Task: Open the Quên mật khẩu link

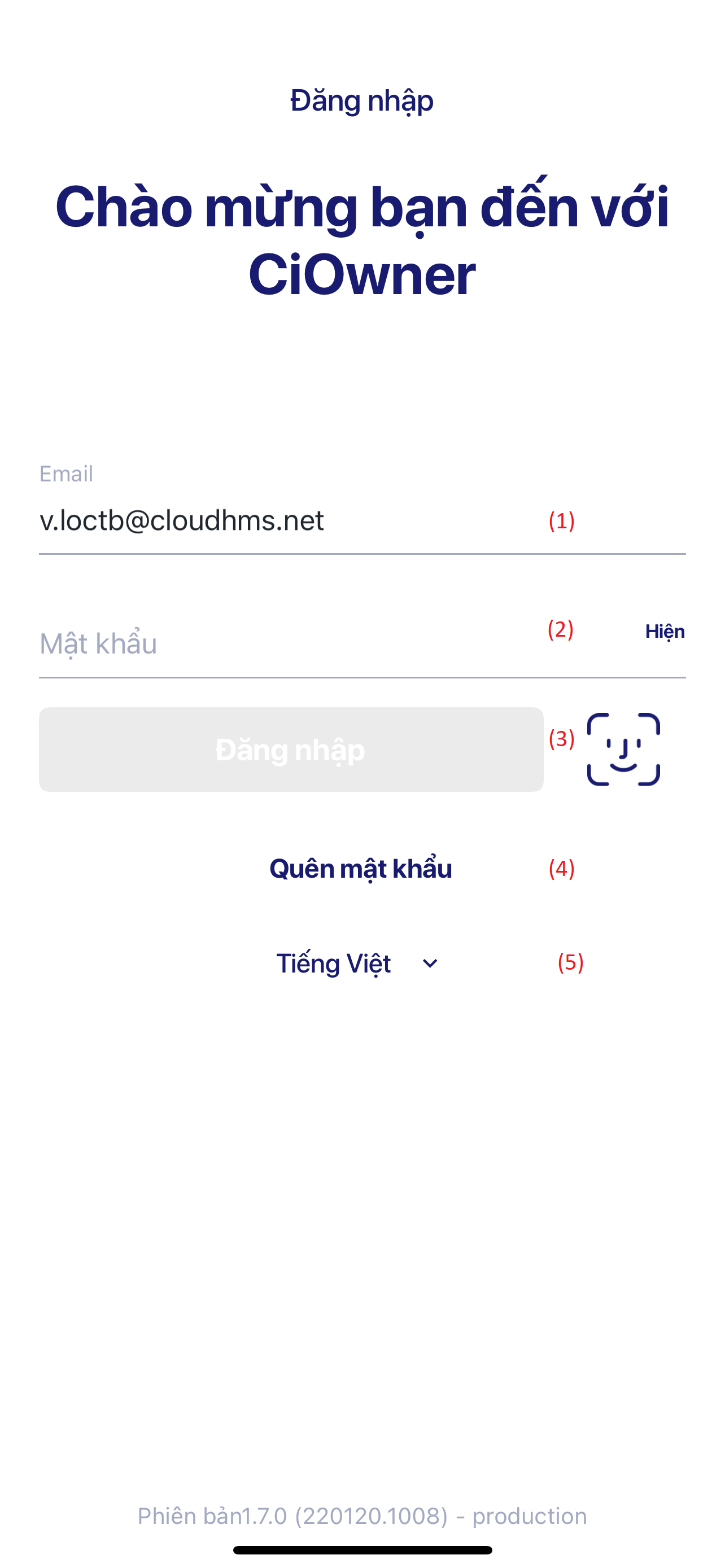Action: [x=360, y=869]
